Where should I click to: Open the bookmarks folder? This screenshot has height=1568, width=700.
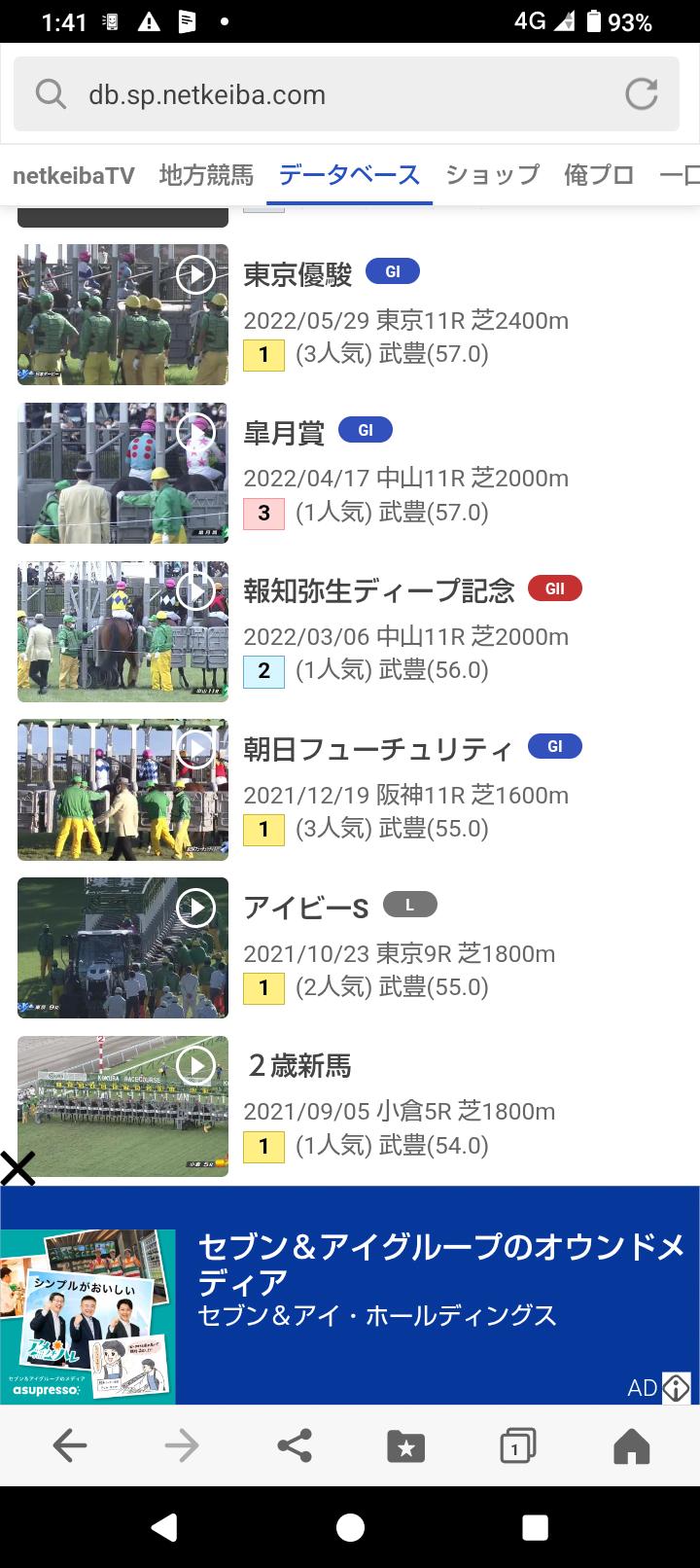(x=405, y=1446)
